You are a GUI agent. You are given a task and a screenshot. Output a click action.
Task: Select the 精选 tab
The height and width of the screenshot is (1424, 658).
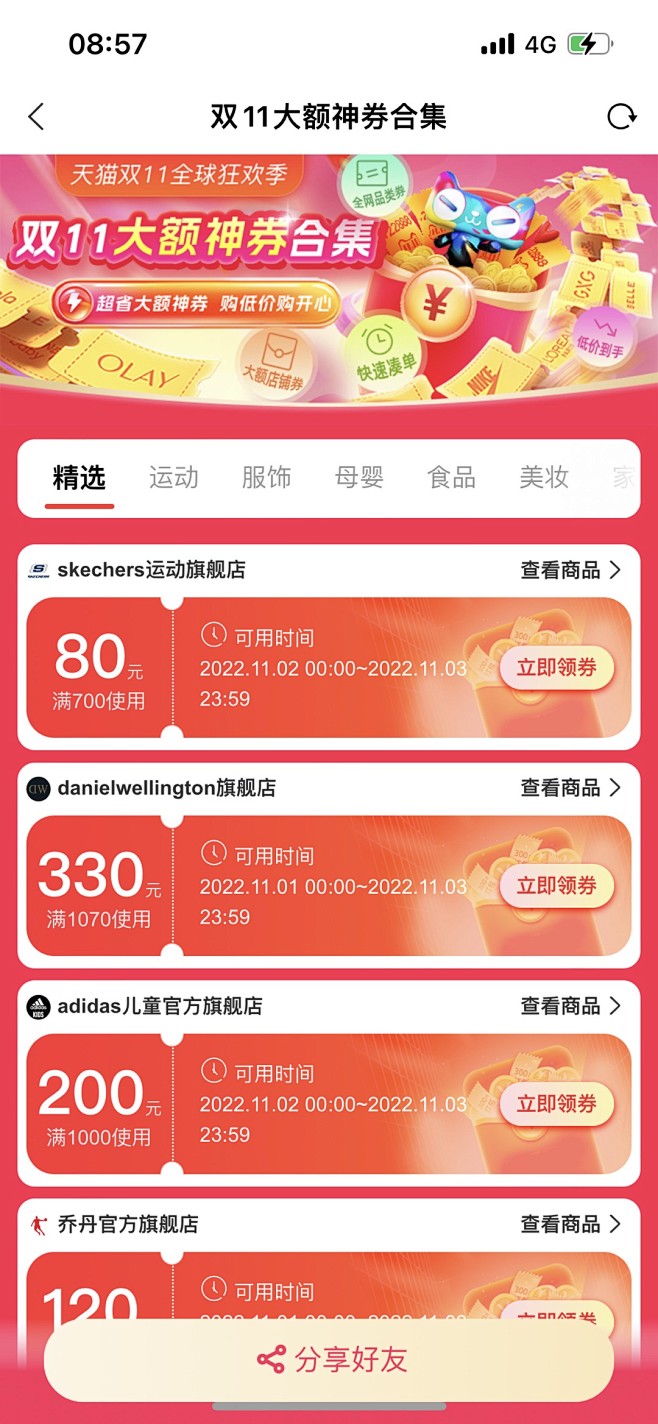coord(79,477)
